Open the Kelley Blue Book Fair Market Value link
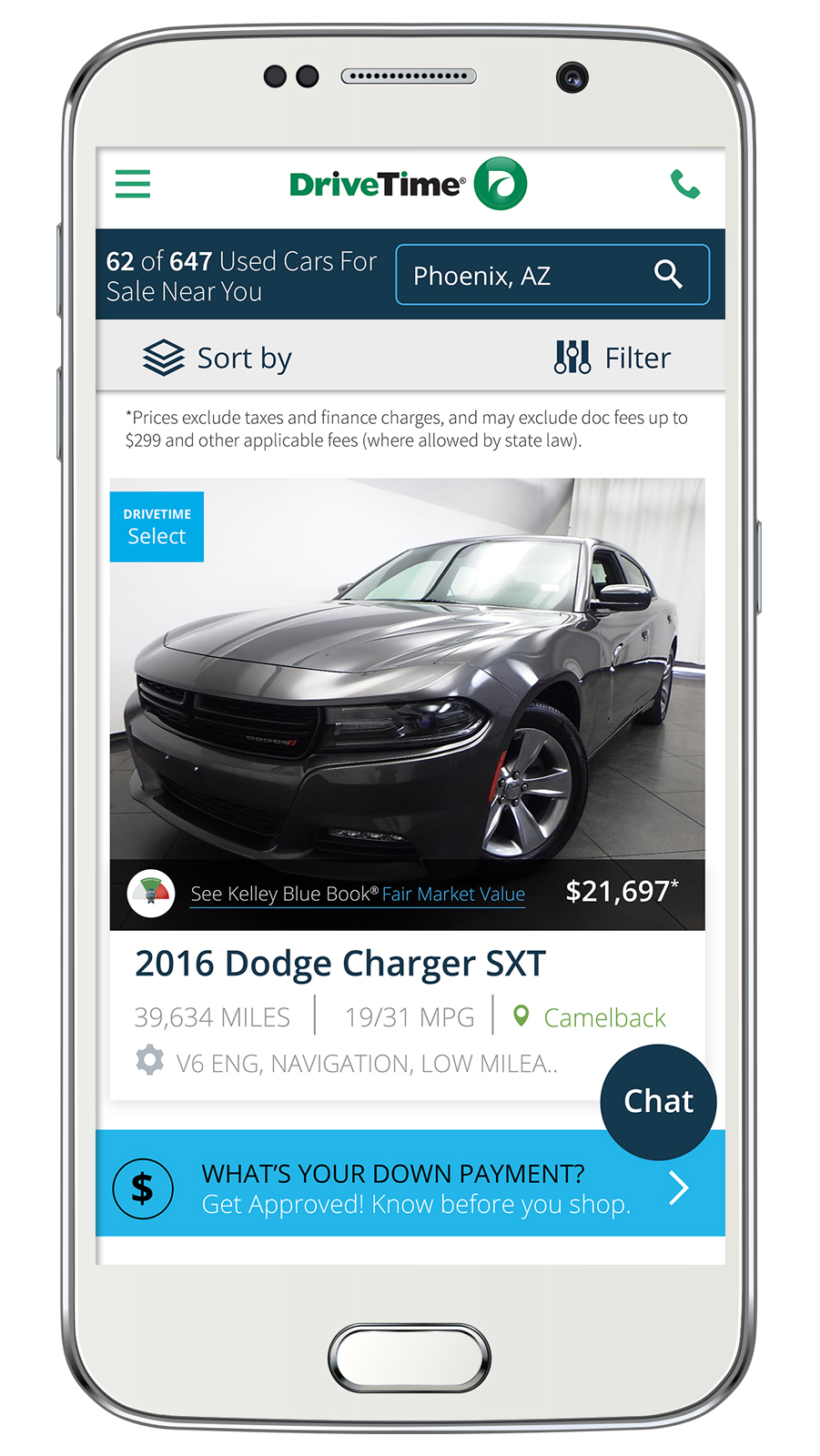Image resolution: width=820 pixels, height=1456 pixels. coord(452,894)
